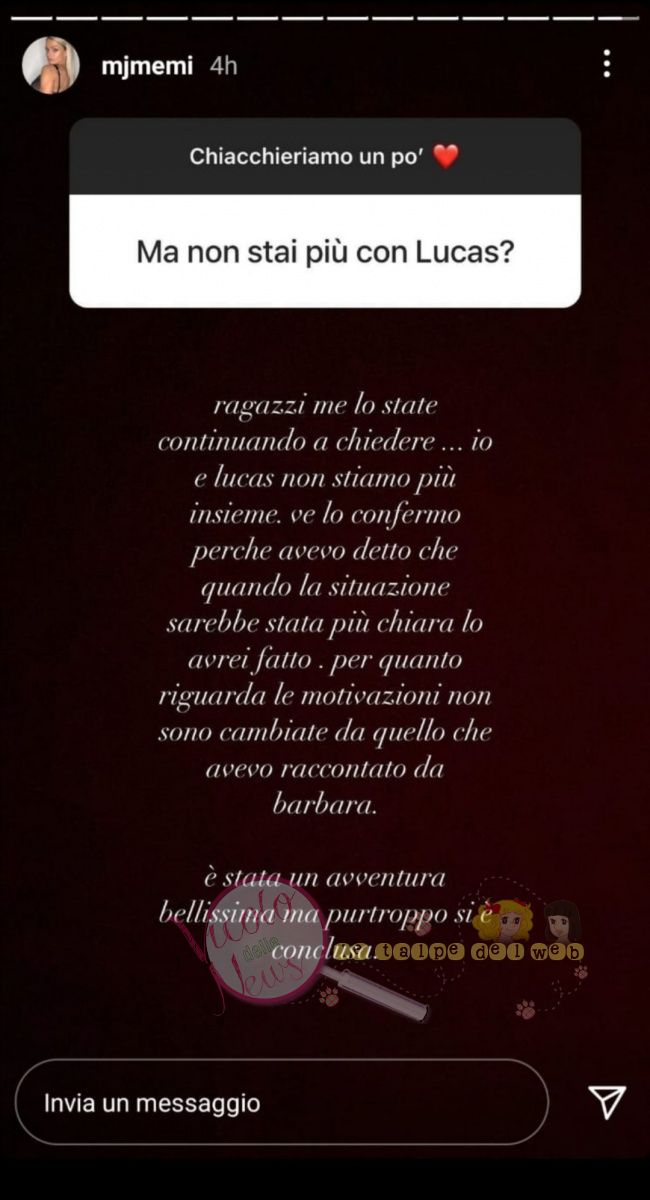Focus the Invia un messaggio field

click(x=282, y=1102)
